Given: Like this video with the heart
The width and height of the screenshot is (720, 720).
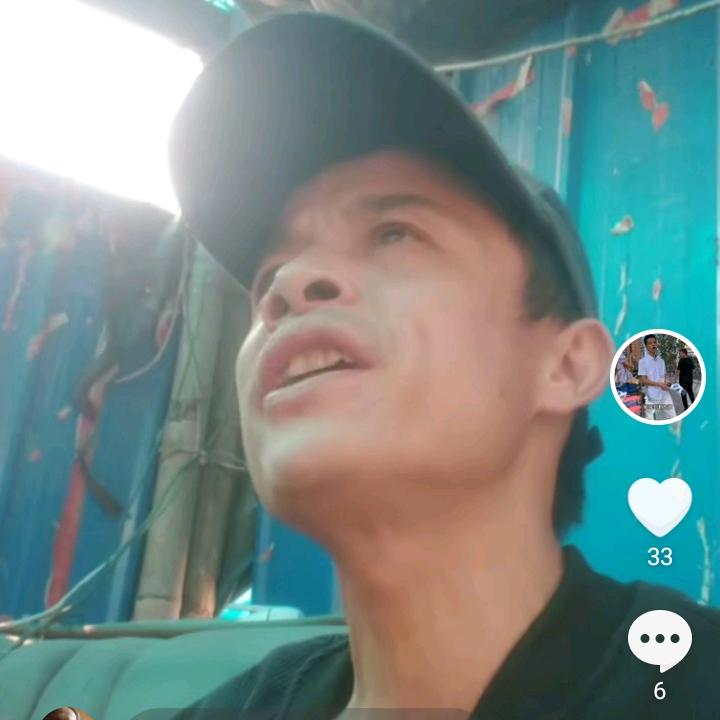Looking at the screenshot, I should coord(659,506).
